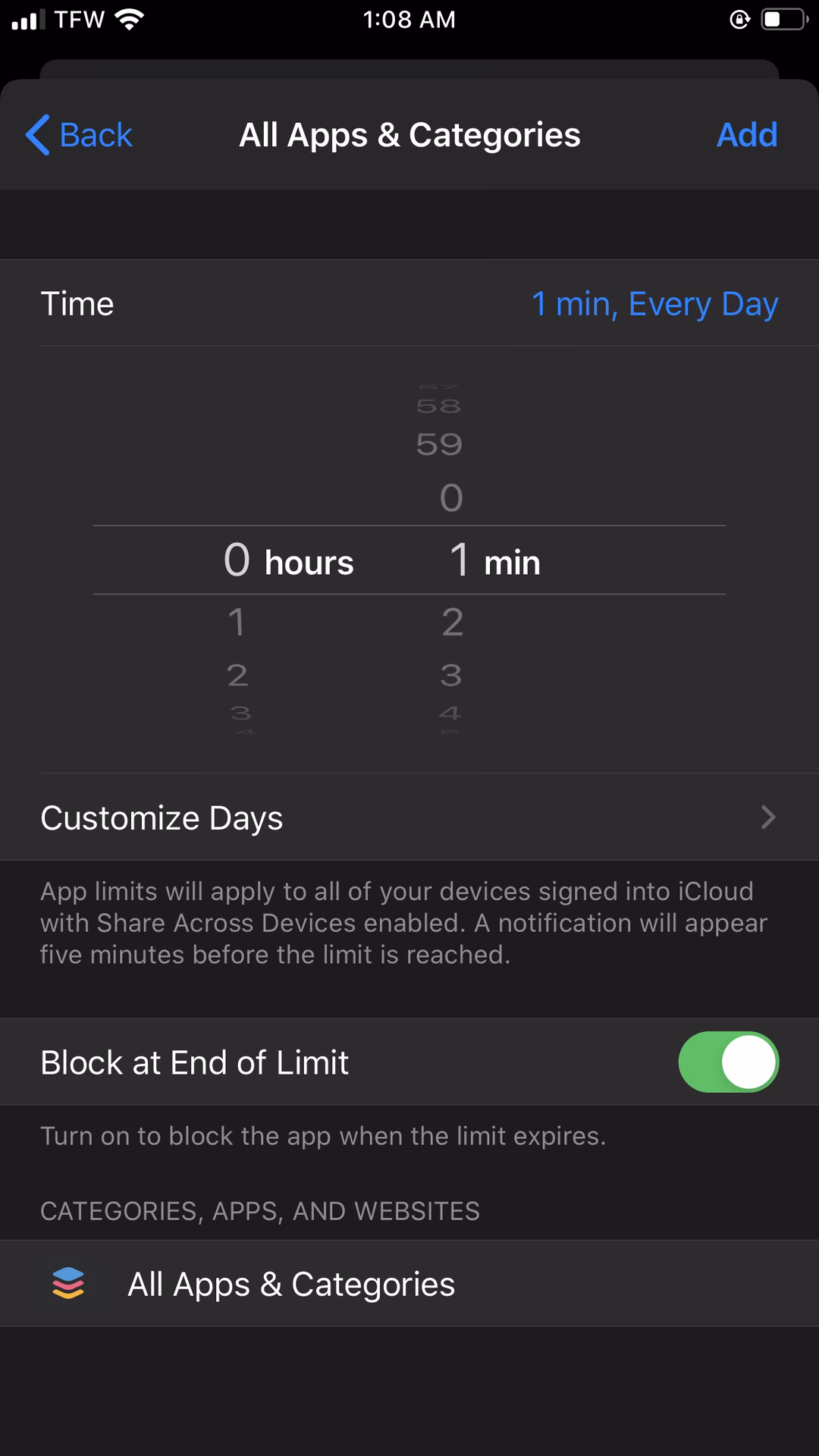Turn off Block at End of Limit

(727, 1062)
